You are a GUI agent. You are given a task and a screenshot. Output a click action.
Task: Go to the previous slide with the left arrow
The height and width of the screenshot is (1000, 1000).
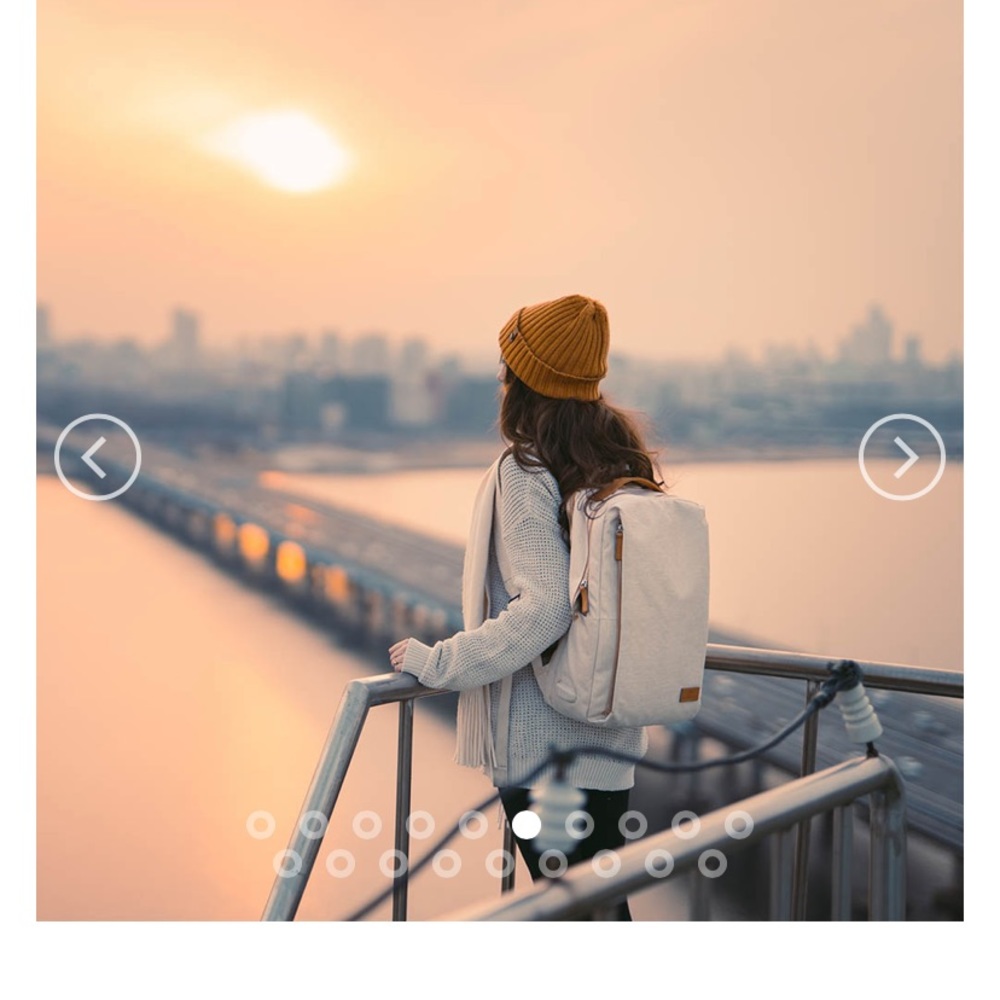pos(97,457)
